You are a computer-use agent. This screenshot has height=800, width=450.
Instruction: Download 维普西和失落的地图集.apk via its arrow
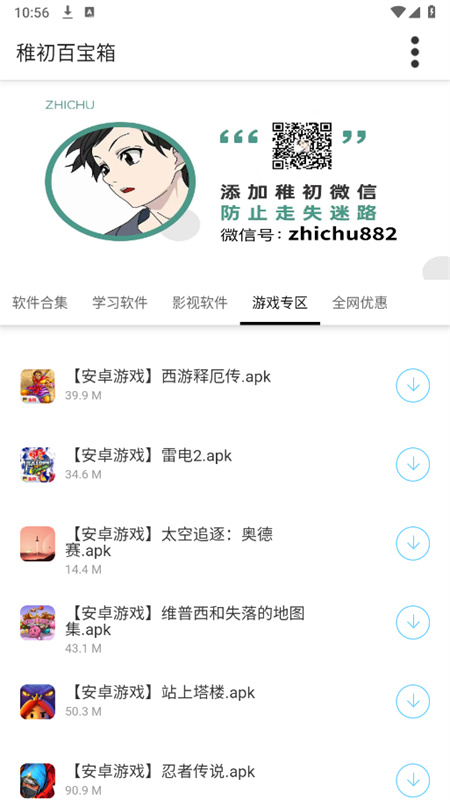(413, 622)
